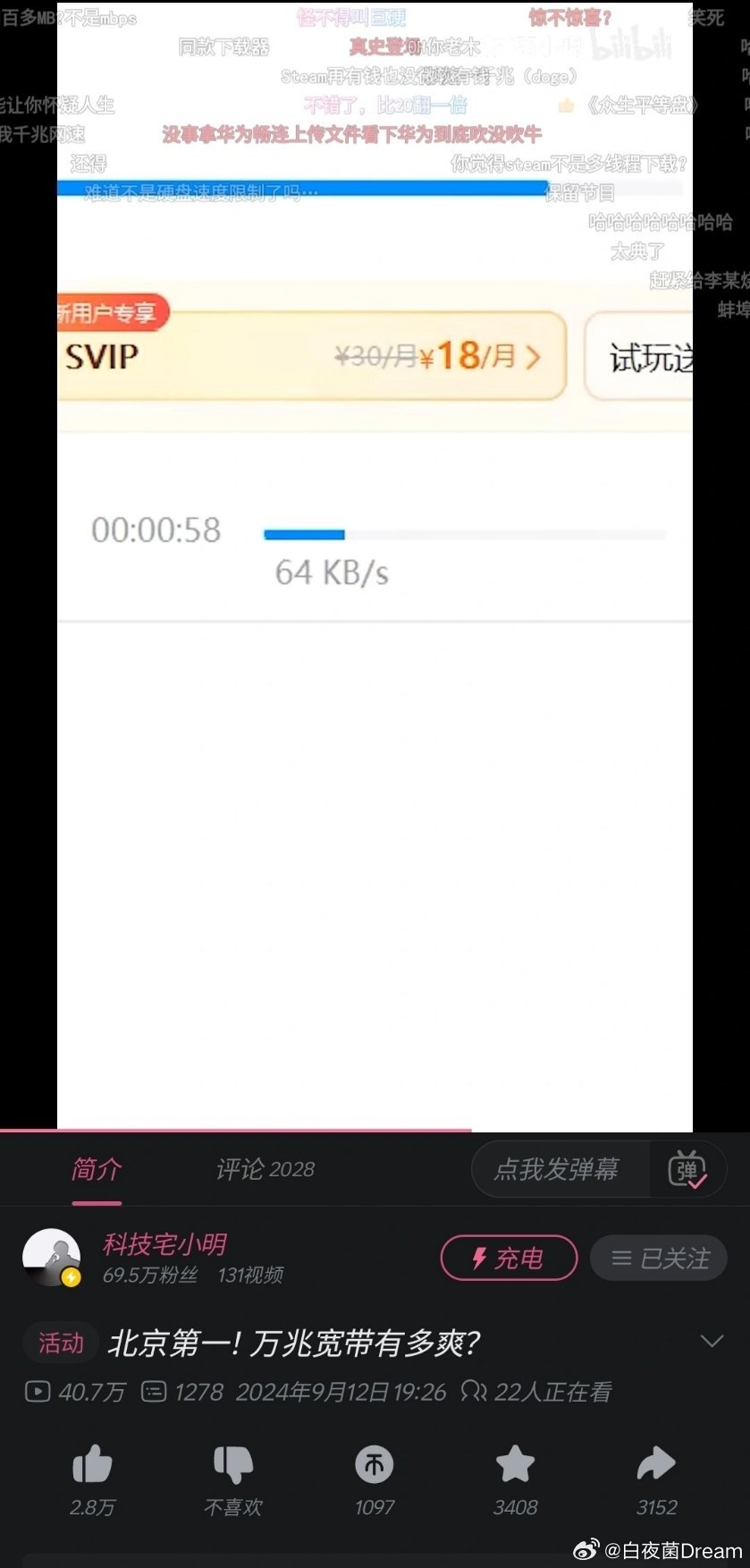Screen dimensions: 750x1568
Task: Switch to the 简介 tab
Action: 97,1169
